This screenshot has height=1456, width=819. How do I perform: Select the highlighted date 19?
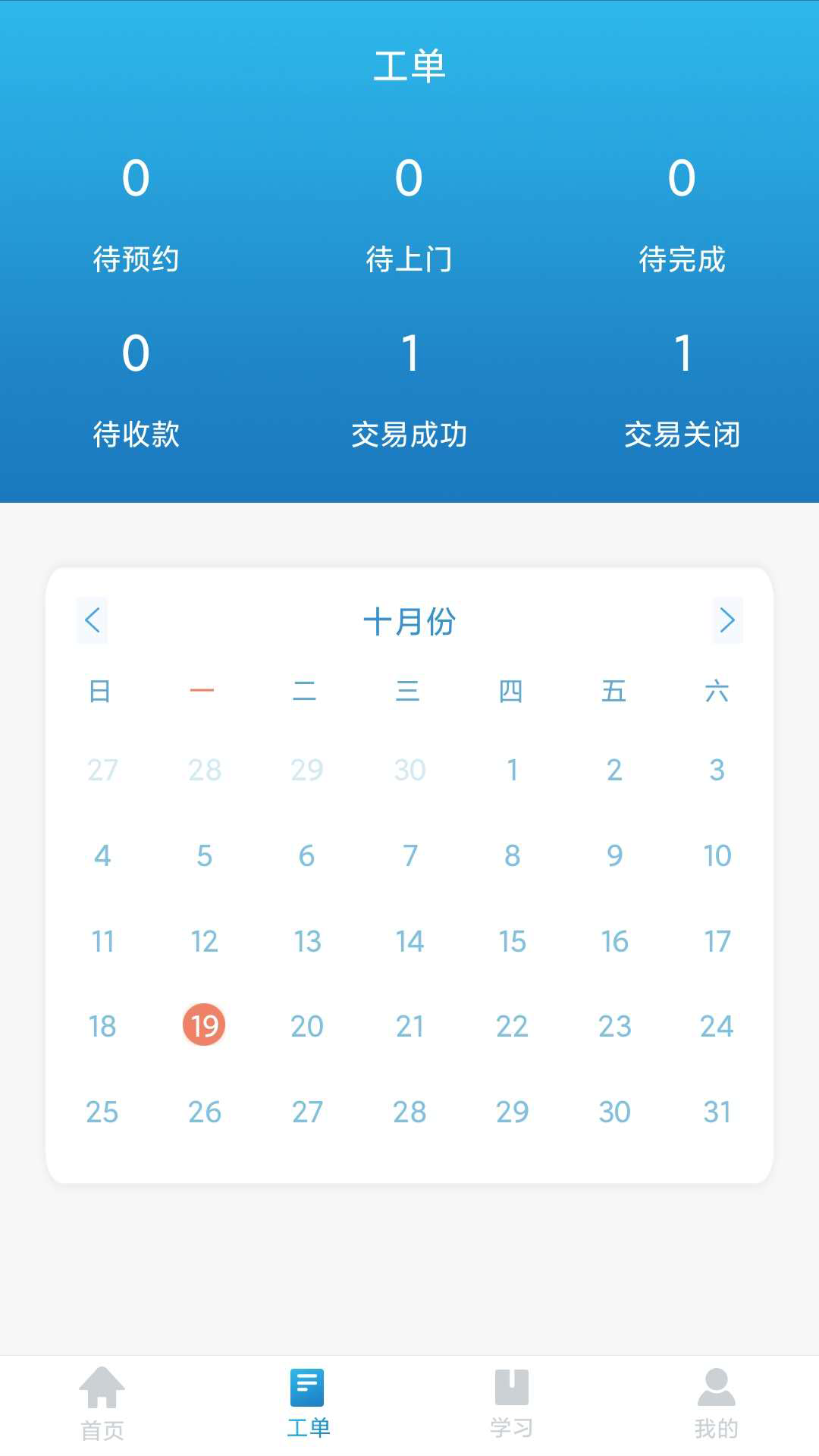204,1025
